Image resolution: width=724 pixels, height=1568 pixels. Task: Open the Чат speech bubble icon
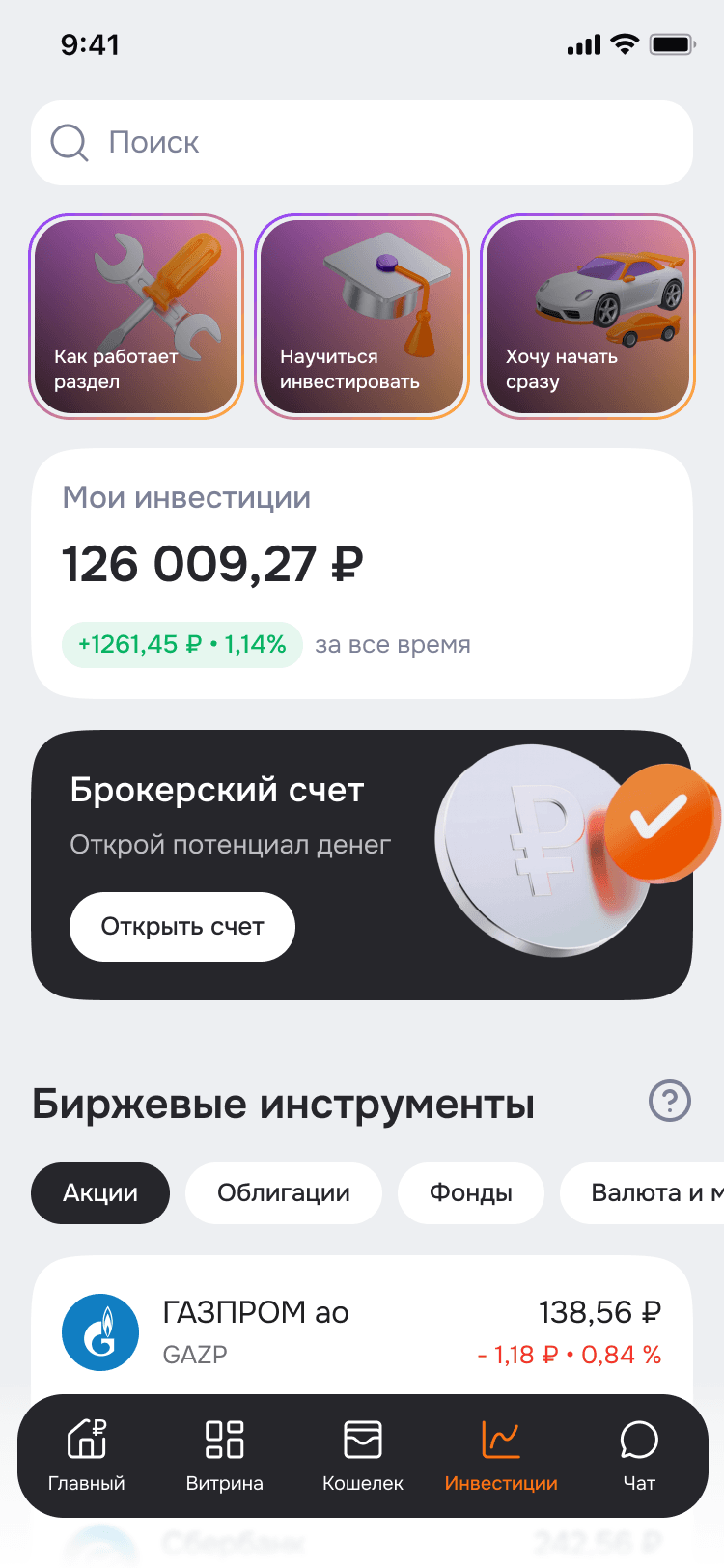[639, 1436]
